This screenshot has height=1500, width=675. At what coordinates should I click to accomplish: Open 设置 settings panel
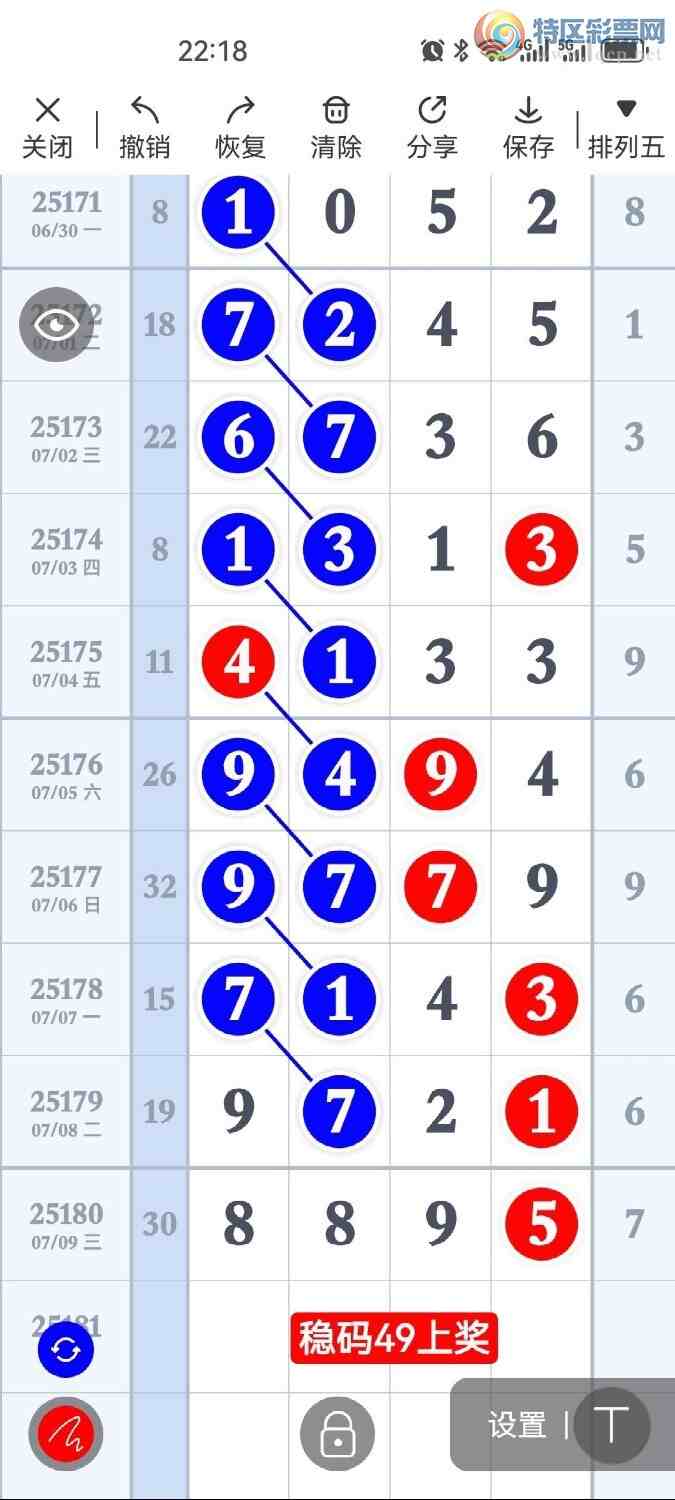pyautogui.click(x=516, y=1425)
